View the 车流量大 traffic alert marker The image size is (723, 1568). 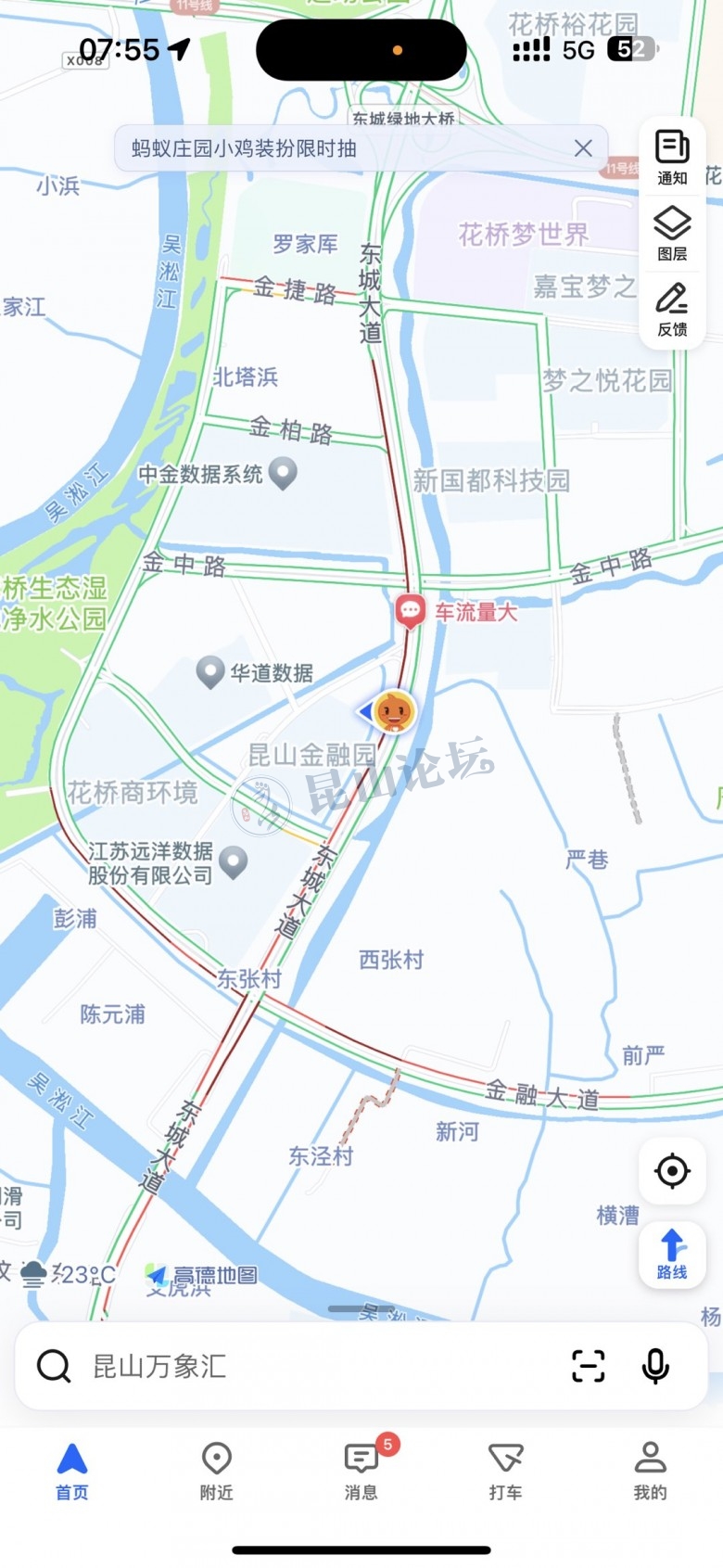pyautogui.click(x=411, y=611)
